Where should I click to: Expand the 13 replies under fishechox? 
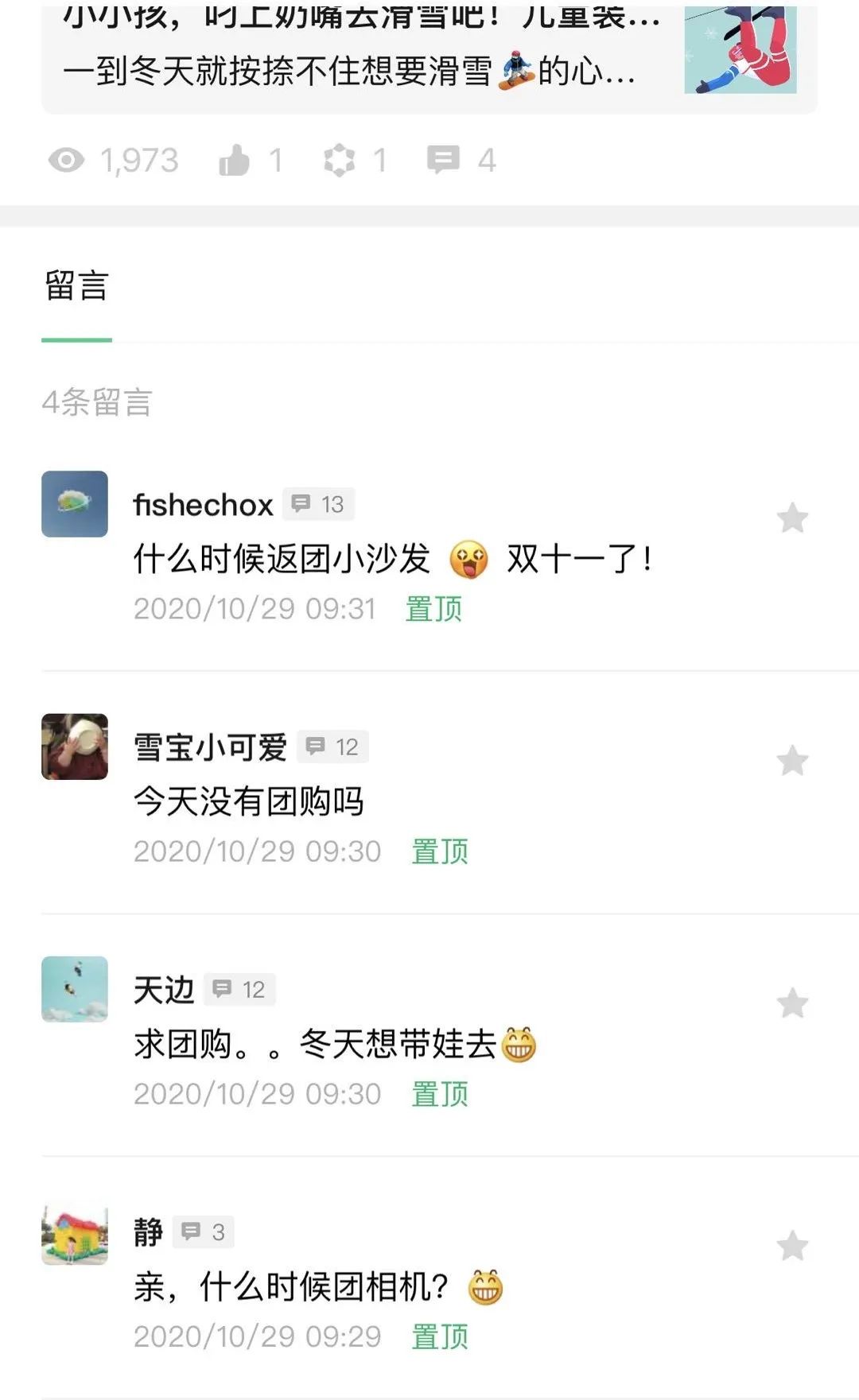coord(318,503)
